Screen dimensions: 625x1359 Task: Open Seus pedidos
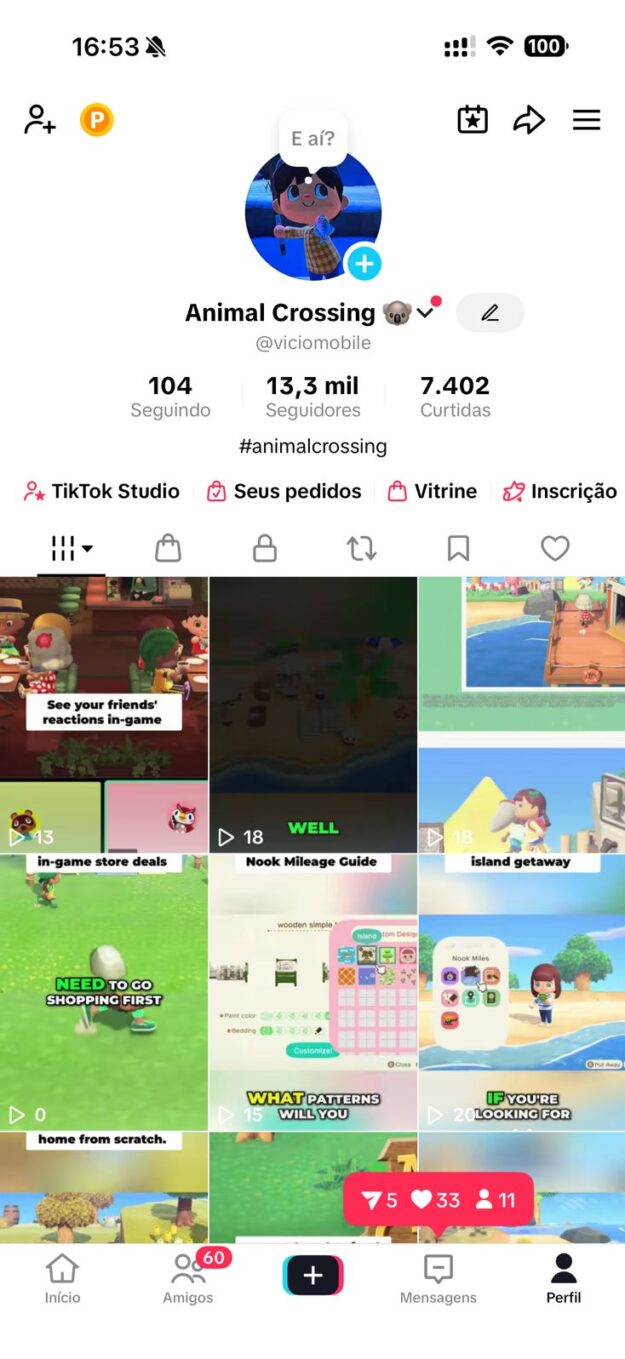284,491
